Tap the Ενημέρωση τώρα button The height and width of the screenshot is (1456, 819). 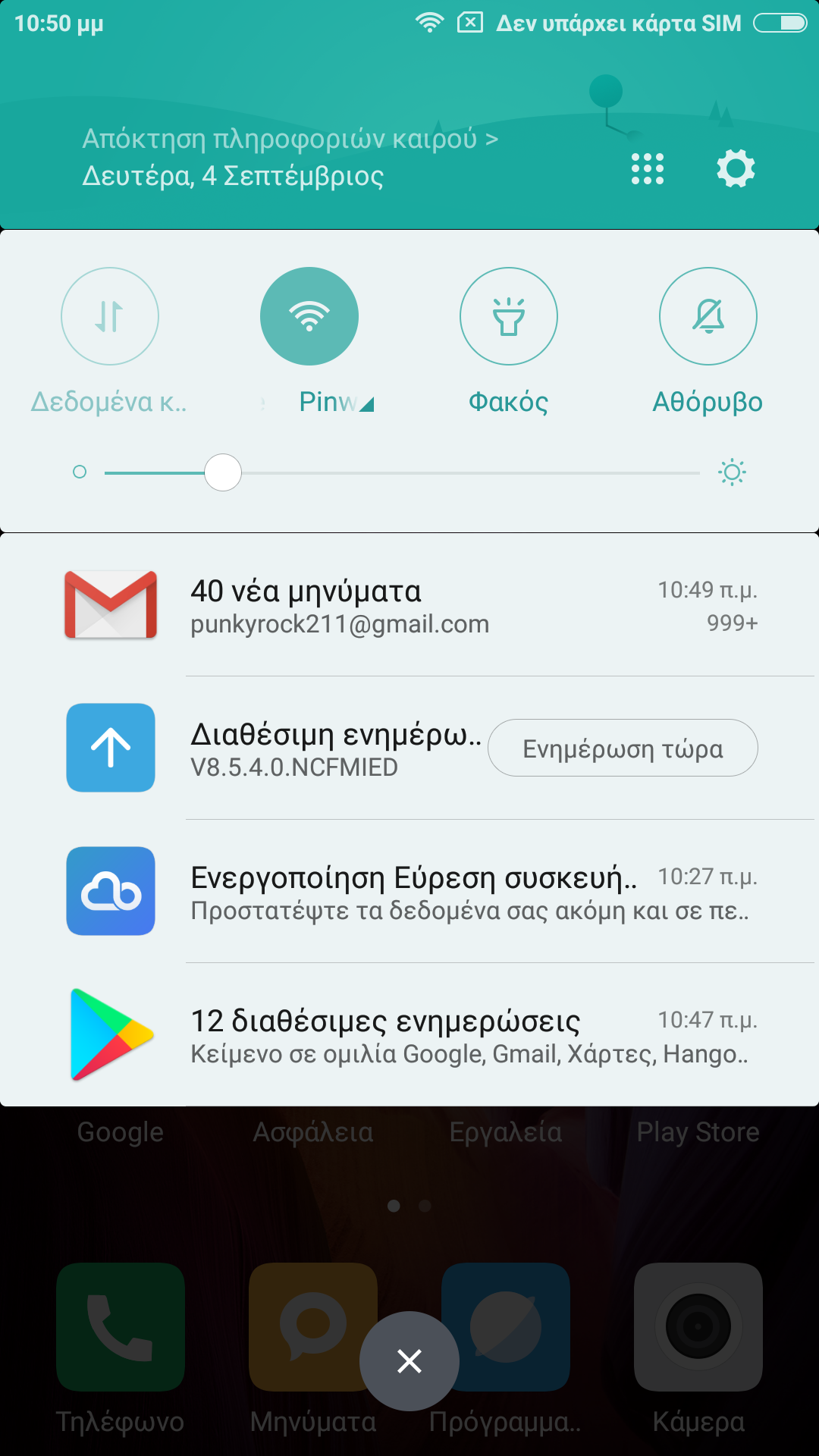point(623,748)
